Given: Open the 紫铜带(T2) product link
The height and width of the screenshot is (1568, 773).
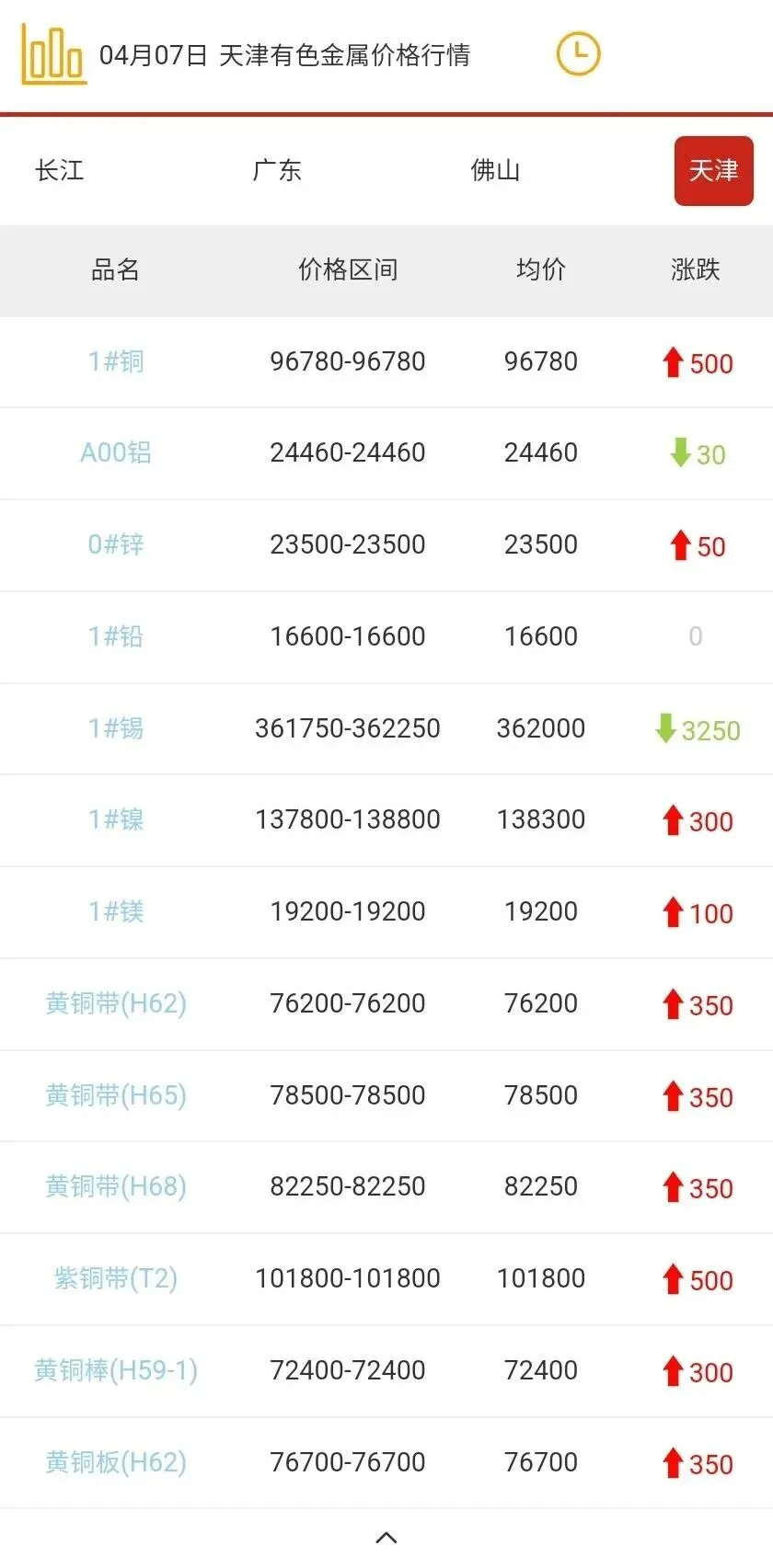Looking at the screenshot, I should click(x=116, y=1278).
